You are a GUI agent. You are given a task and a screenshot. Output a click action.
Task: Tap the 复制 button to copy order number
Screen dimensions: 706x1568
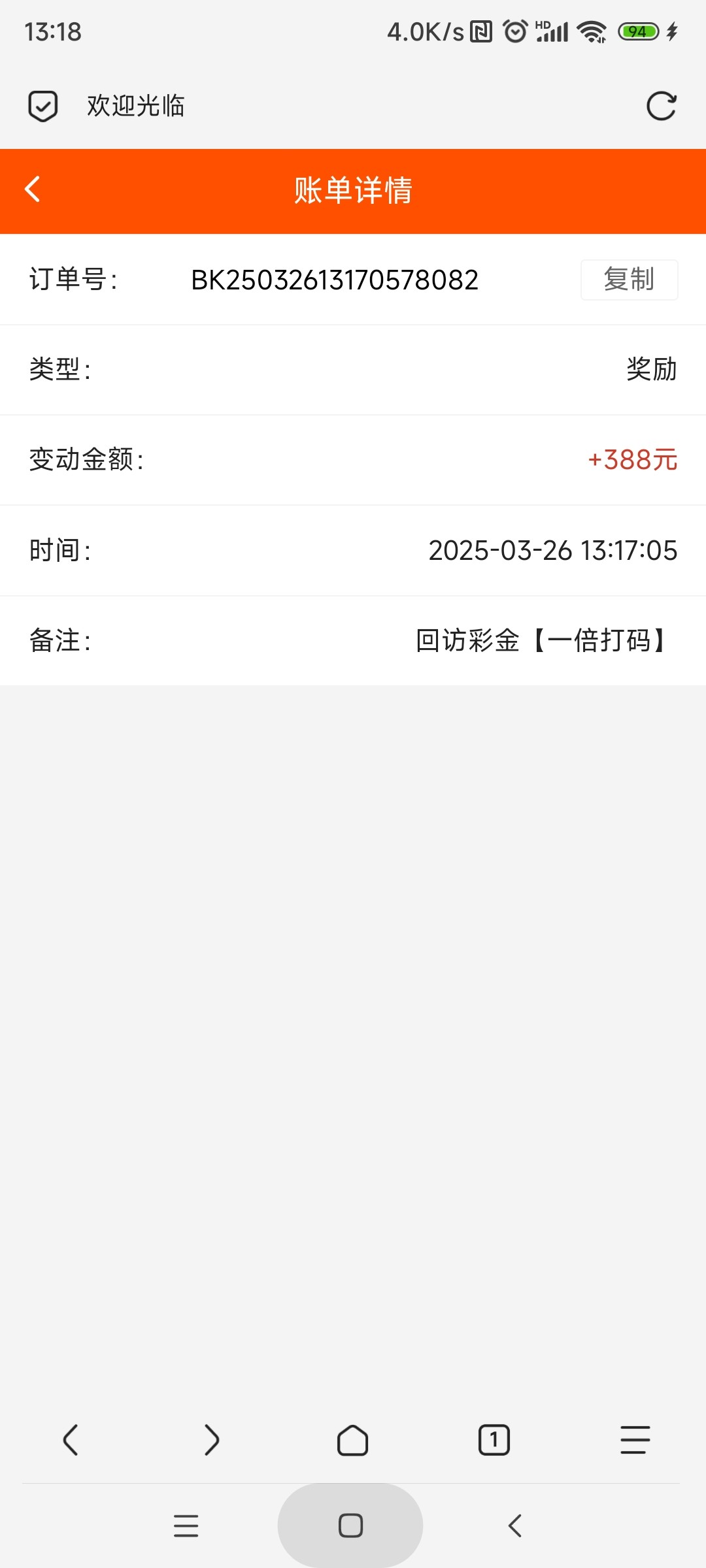(x=630, y=280)
